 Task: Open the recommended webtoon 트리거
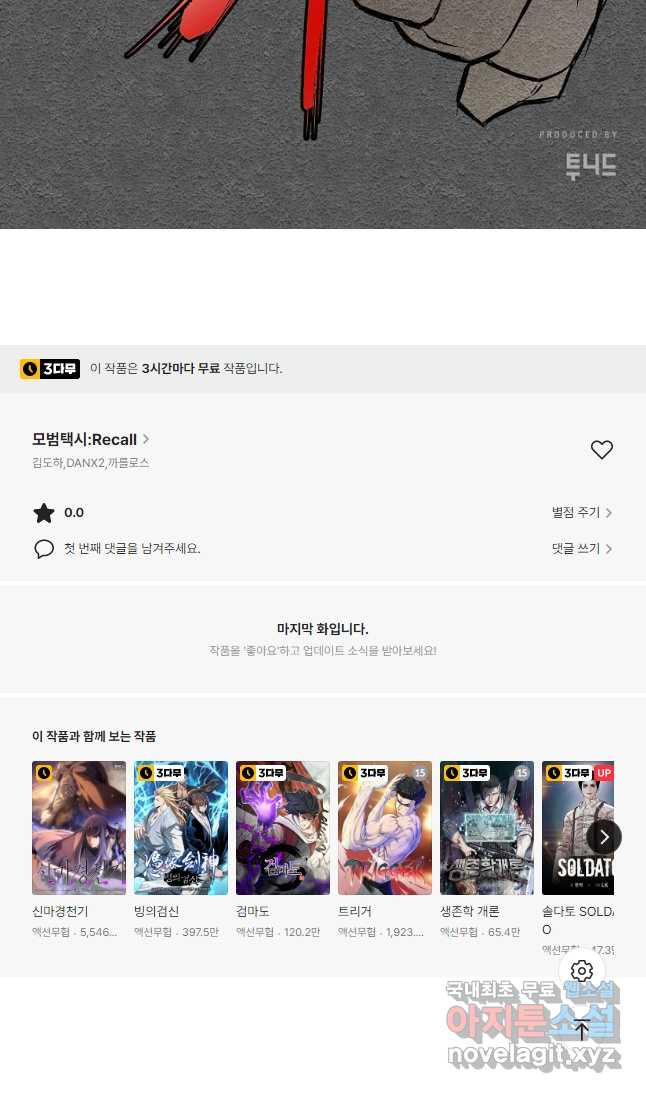385,828
